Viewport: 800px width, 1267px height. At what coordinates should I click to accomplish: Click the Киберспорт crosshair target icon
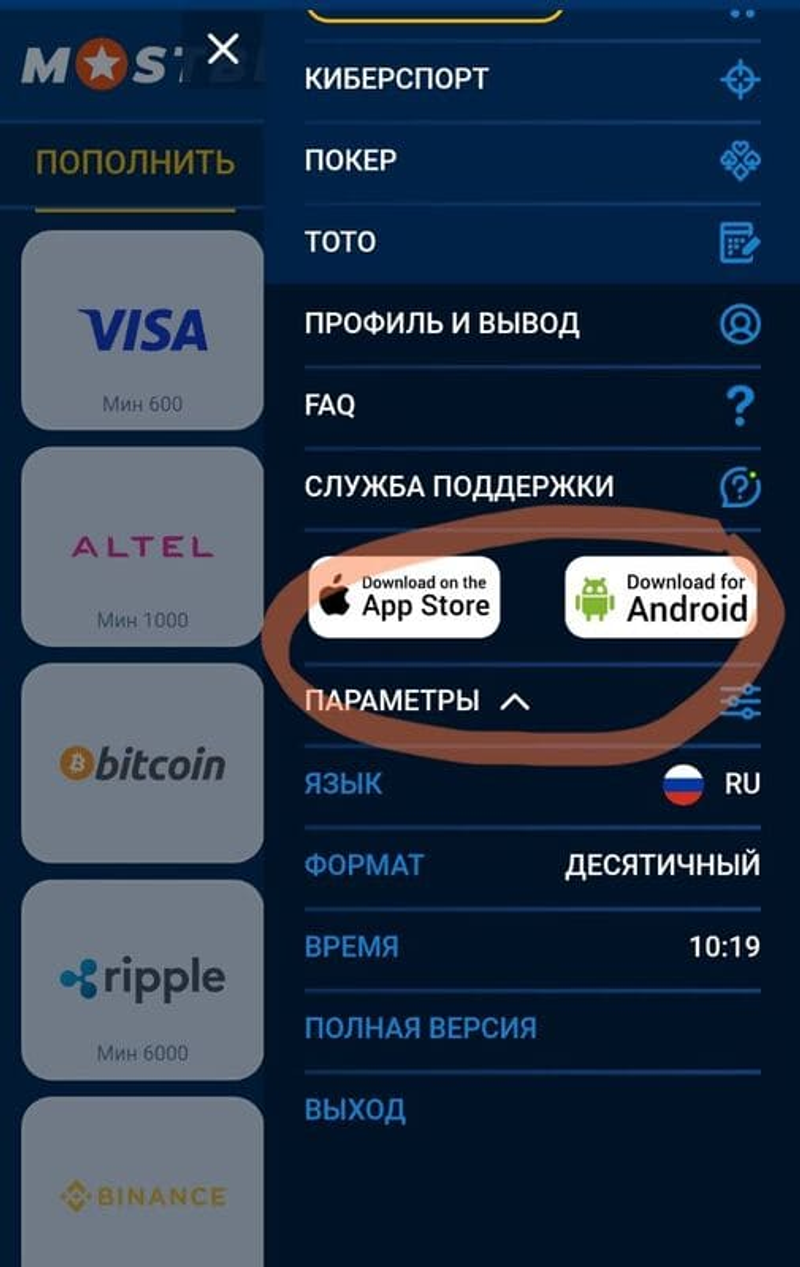pos(741,78)
